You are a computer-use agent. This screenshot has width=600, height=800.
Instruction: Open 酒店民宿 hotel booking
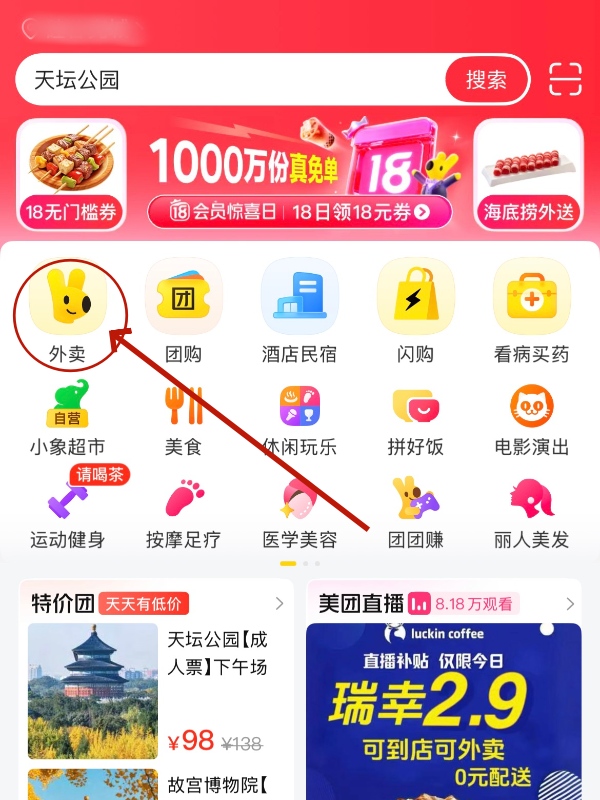point(300,310)
